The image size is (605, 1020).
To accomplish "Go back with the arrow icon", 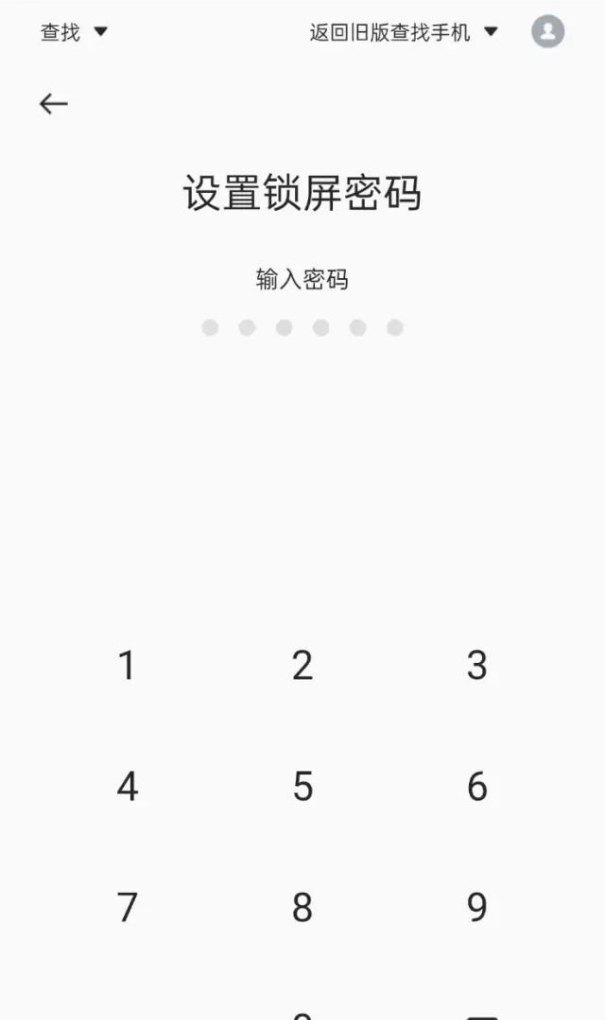I will click(x=53, y=103).
